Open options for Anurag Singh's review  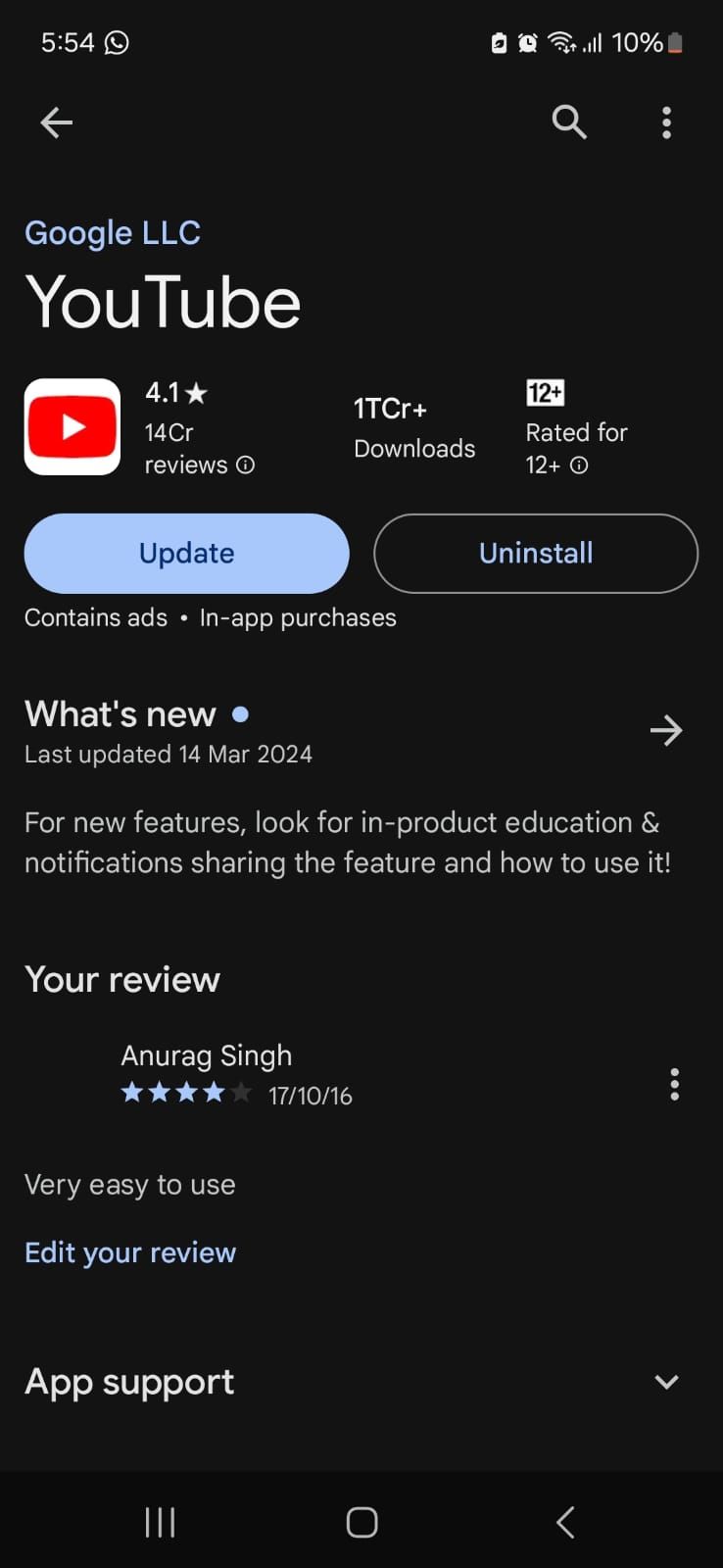pos(674,1084)
